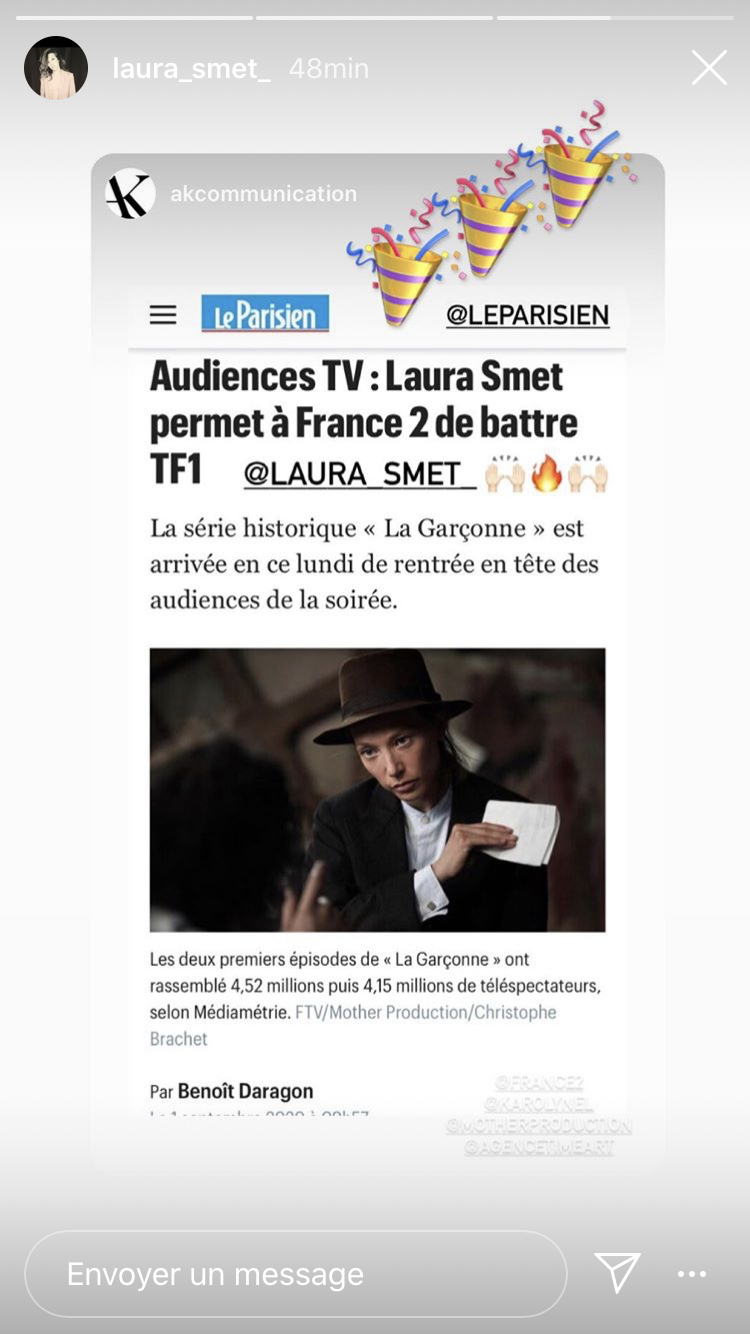
Task: Tap the @LEPARISIEN mention
Action: [x=527, y=315]
